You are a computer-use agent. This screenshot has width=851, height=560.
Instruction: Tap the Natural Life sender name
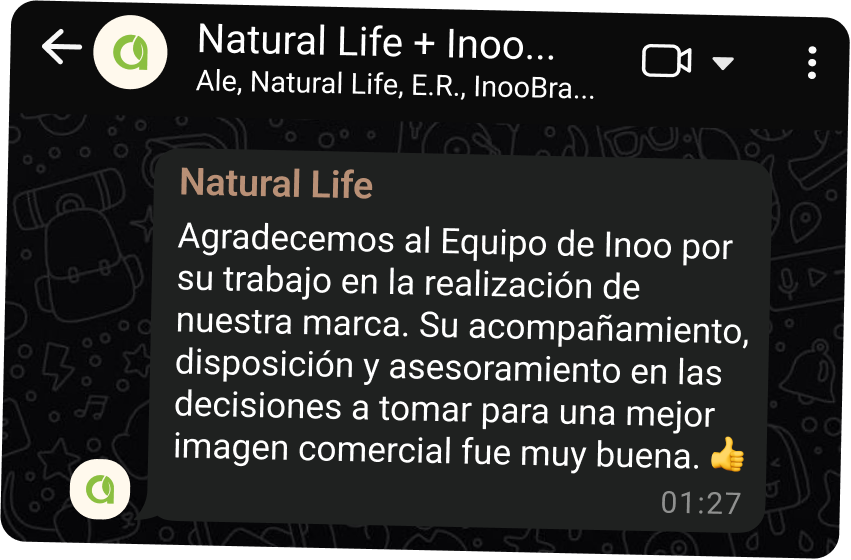point(276,184)
